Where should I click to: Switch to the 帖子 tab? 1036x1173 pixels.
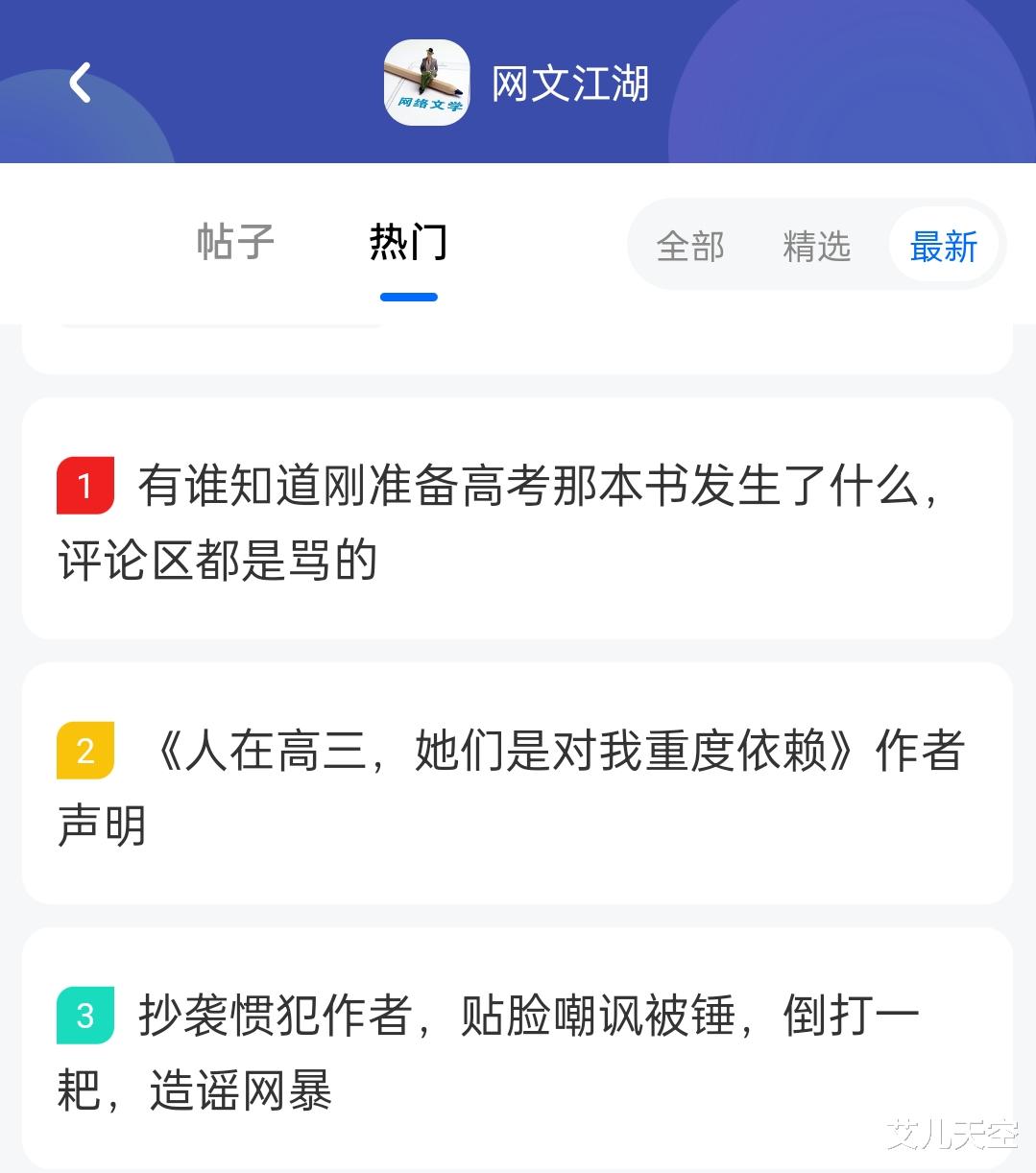(235, 242)
